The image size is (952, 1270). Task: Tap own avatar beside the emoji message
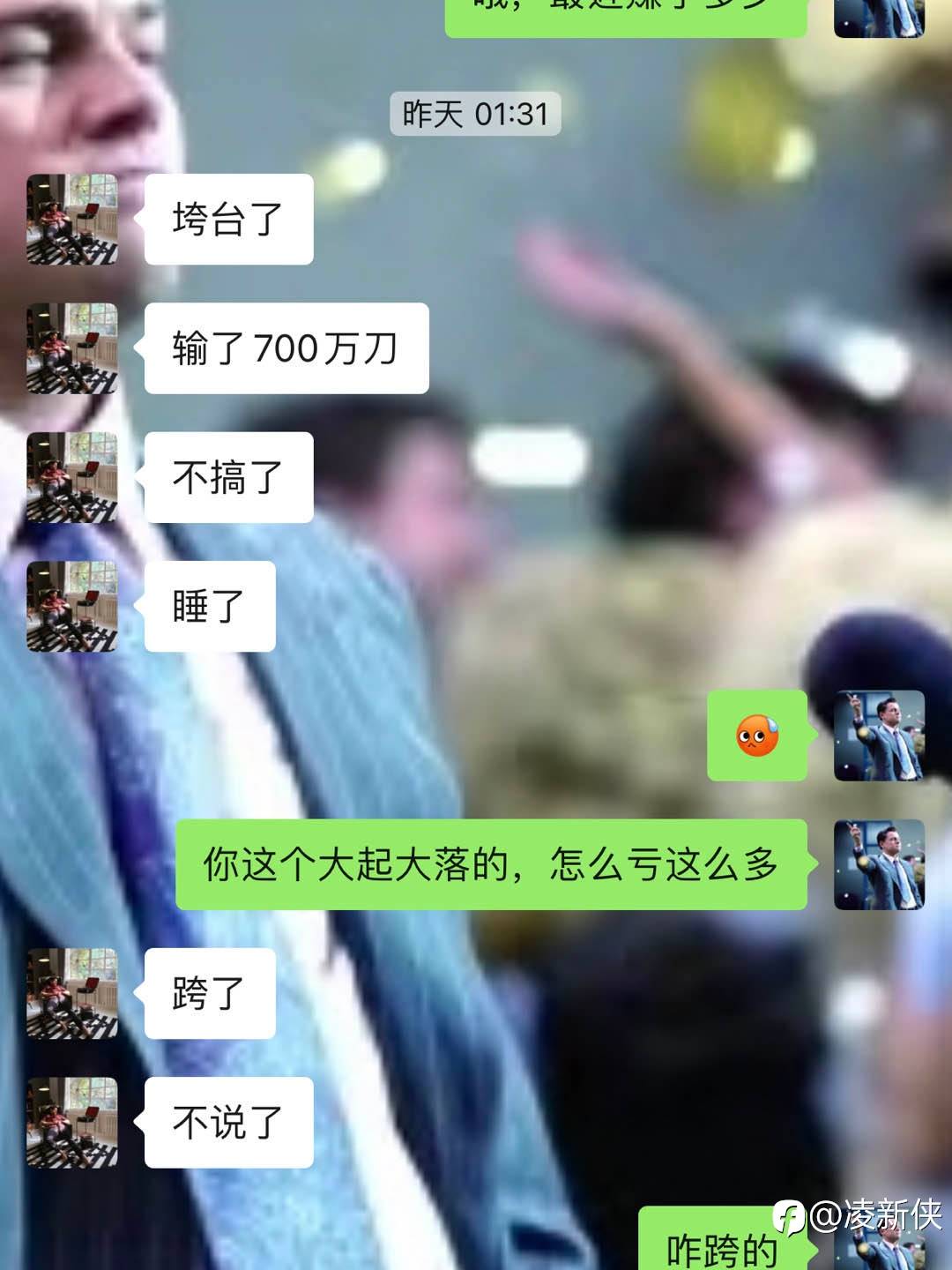[x=879, y=736]
